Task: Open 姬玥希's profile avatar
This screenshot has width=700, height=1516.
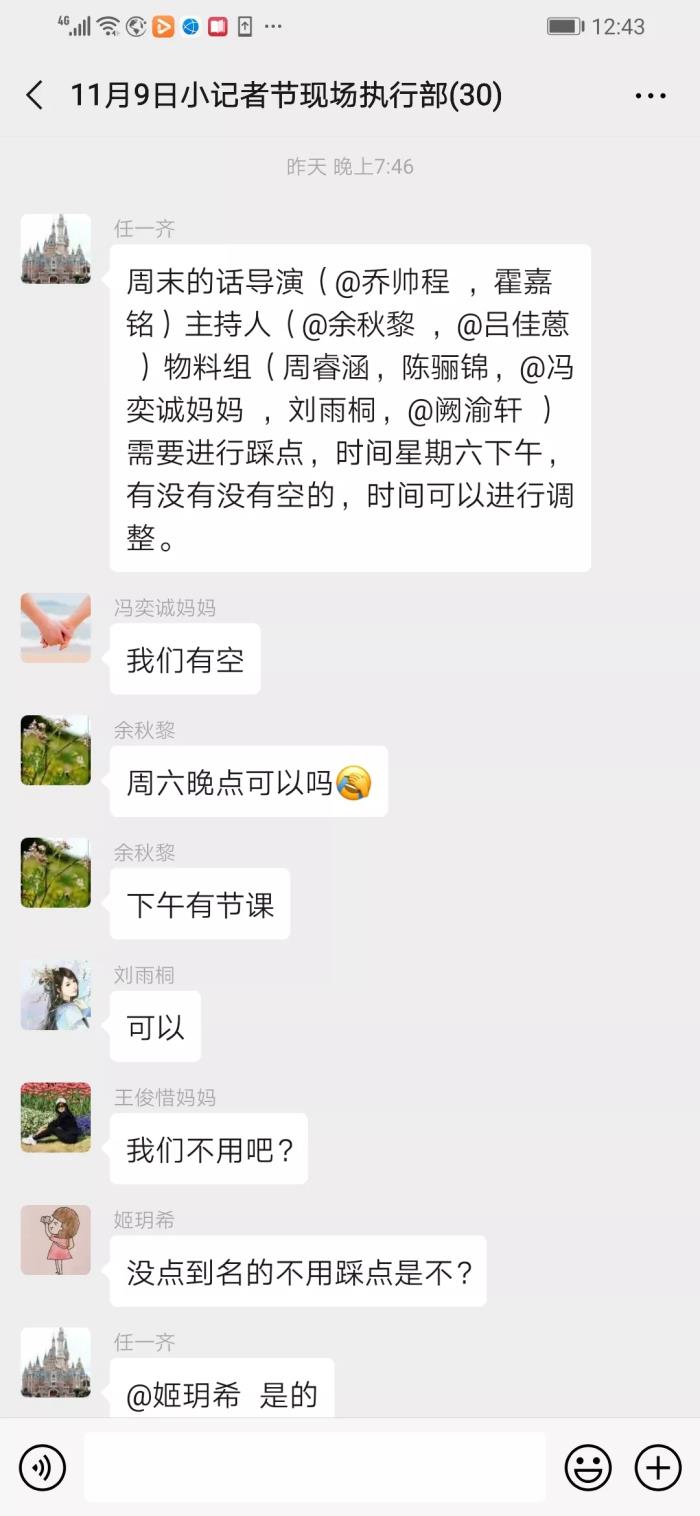Action: coord(56,1240)
